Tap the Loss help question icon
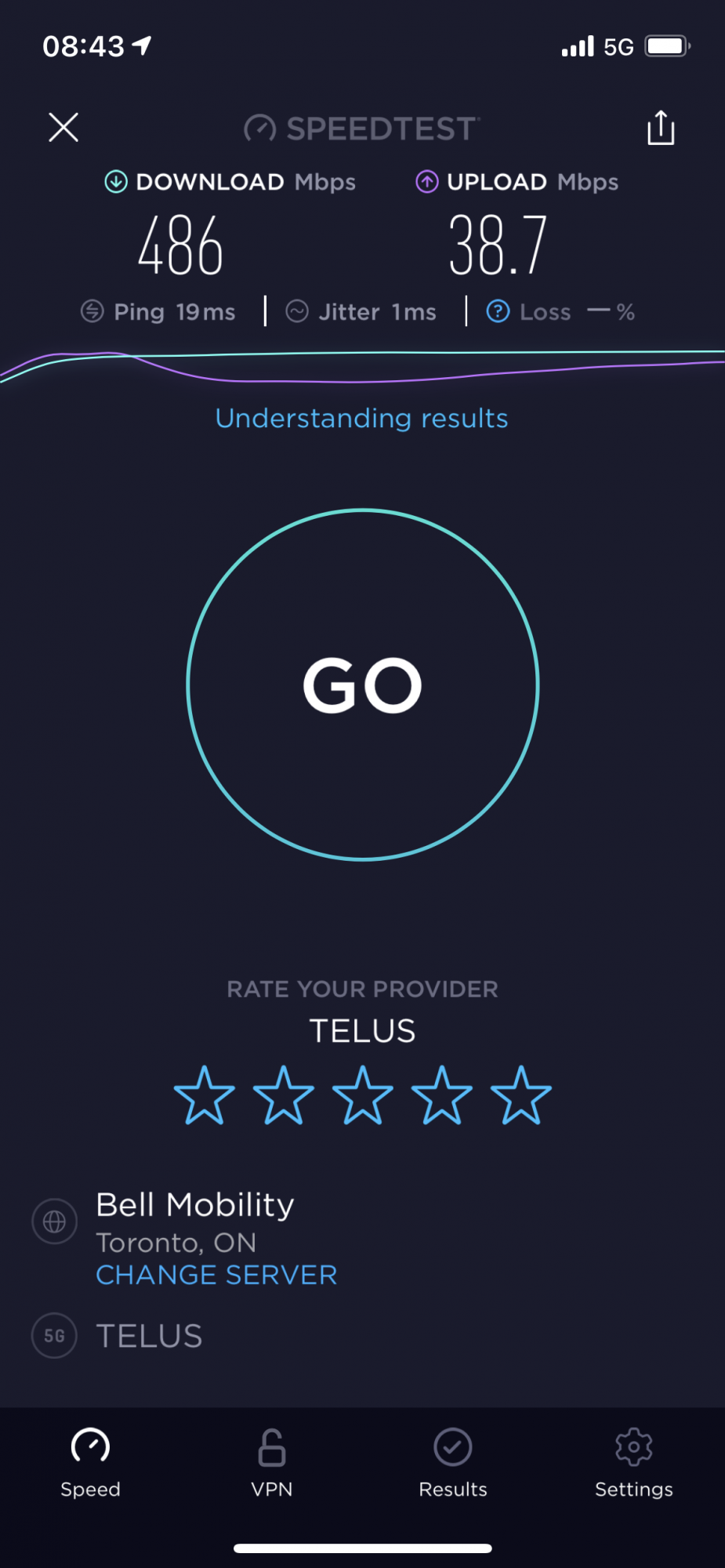 (498, 312)
